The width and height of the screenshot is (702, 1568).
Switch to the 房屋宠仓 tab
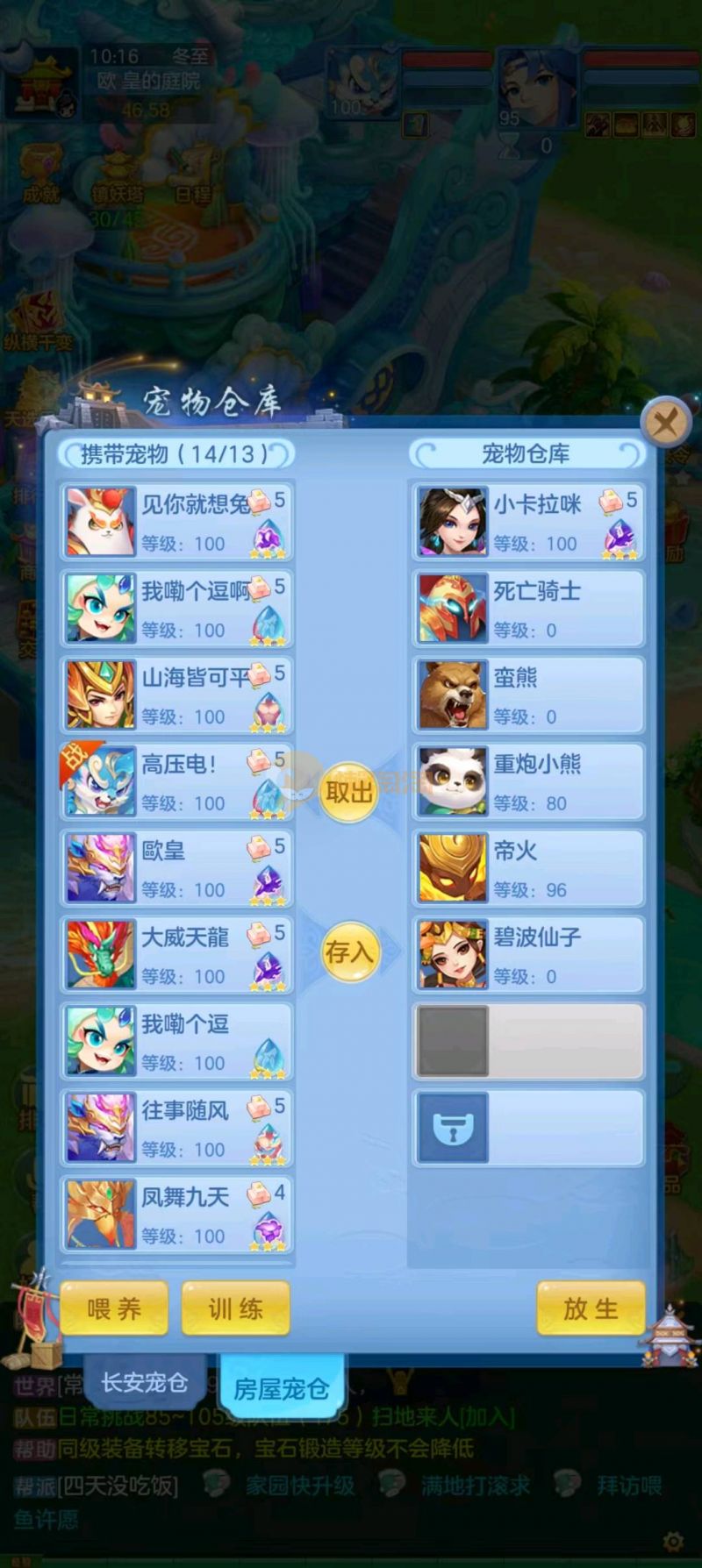click(x=281, y=1388)
